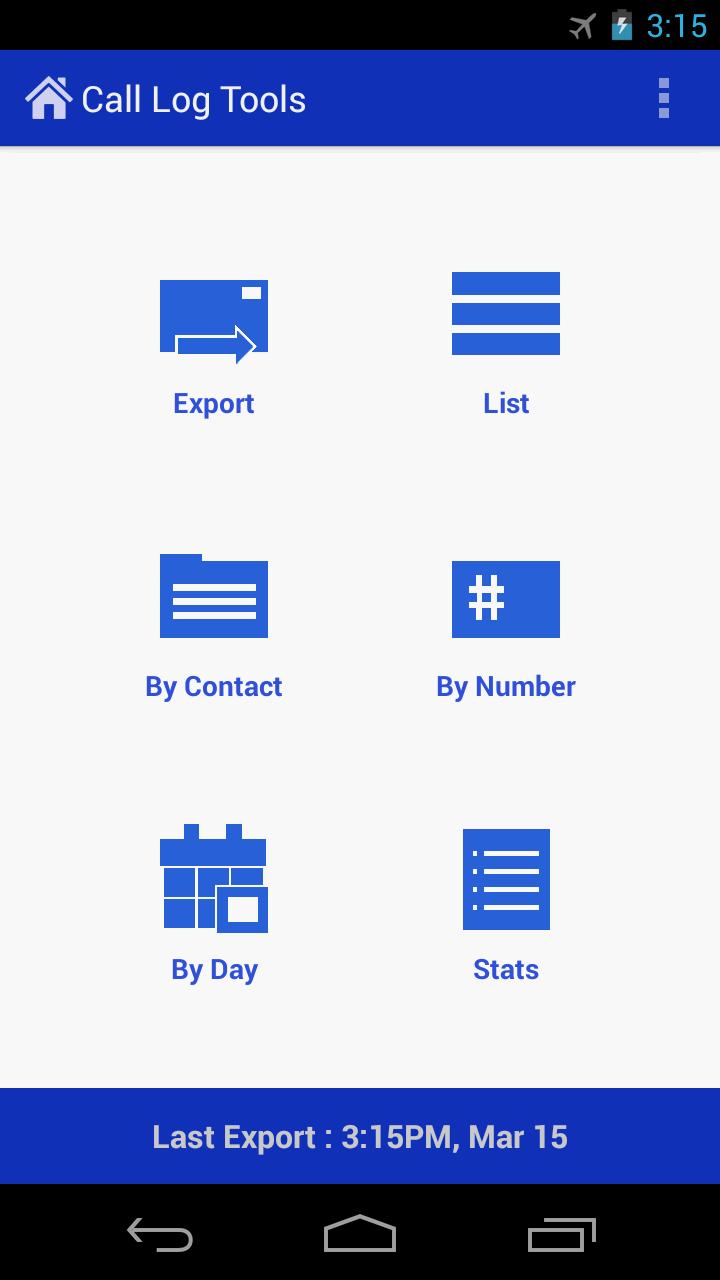The image size is (720, 1280).
Task: Tap the home icon in the action bar
Action: [x=49, y=97]
